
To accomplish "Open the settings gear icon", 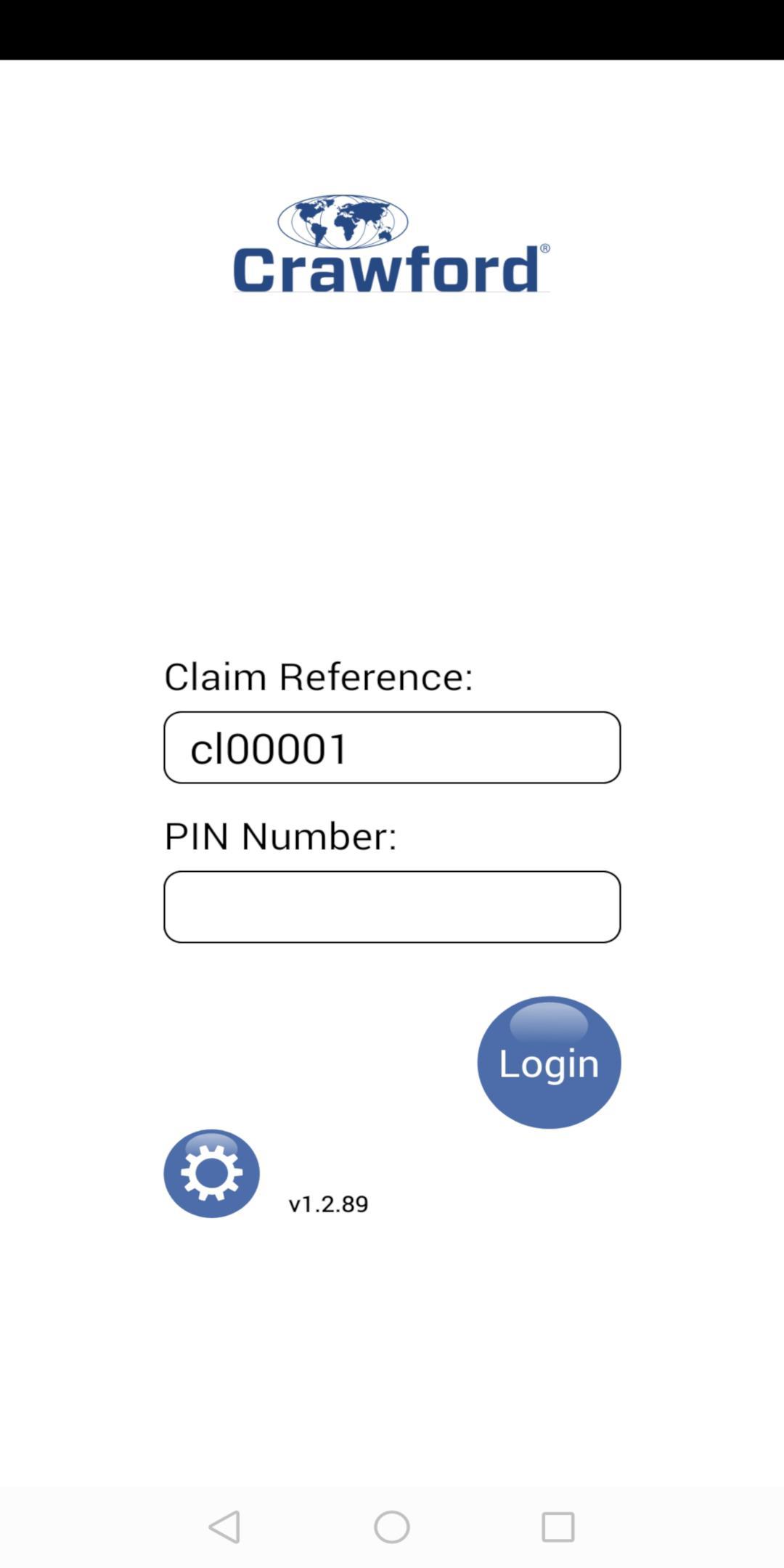I will pyautogui.click(x=211, y=1173).
